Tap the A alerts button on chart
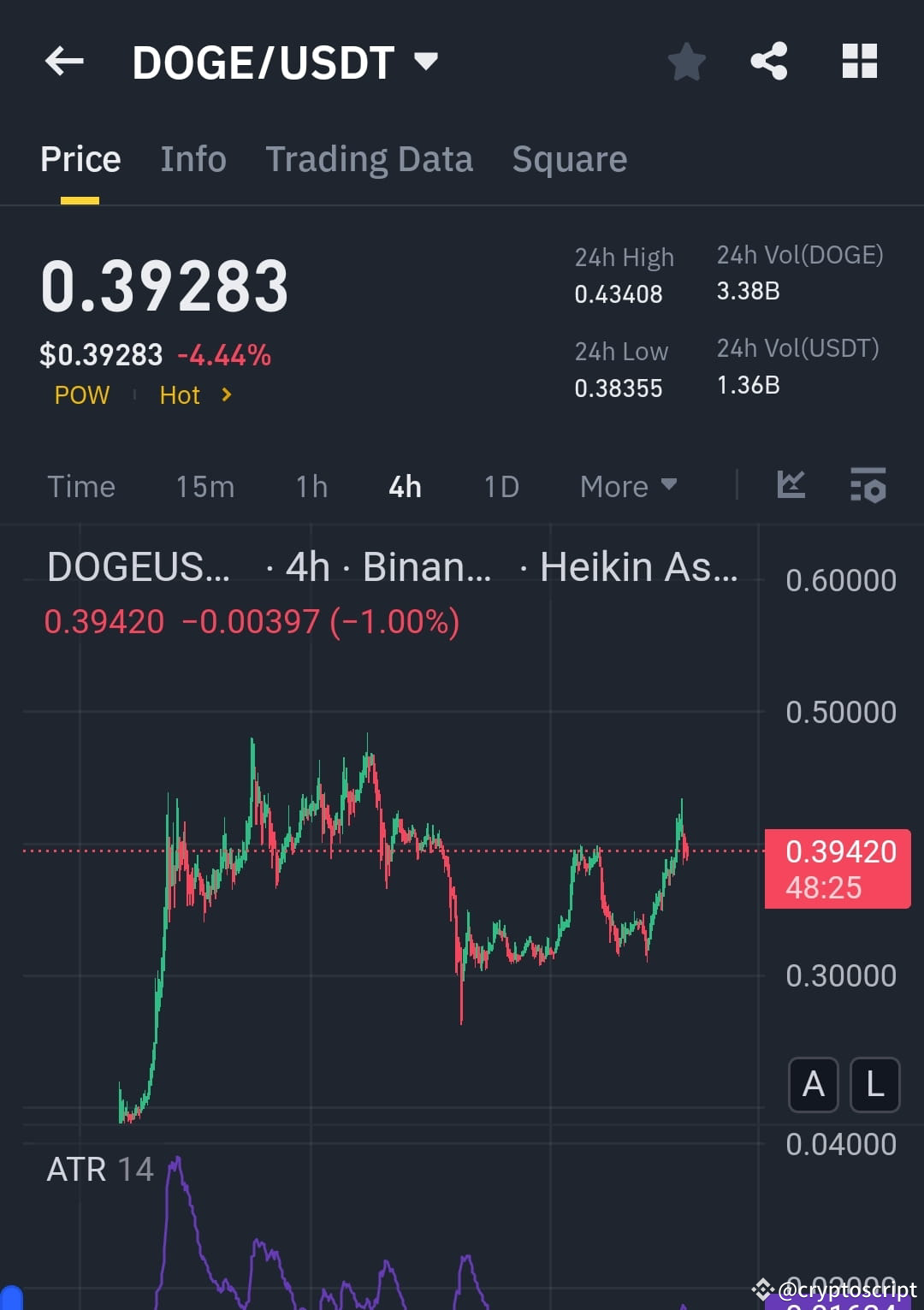The image size is (924, 1310). [812, 1085]
